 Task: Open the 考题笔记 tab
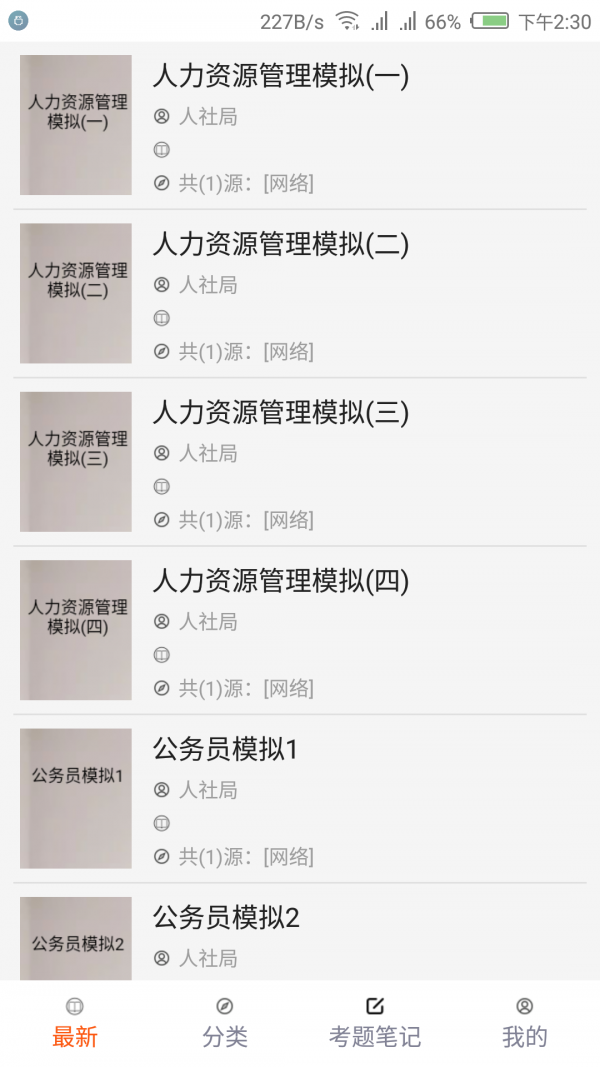(x=375, y=1023)
